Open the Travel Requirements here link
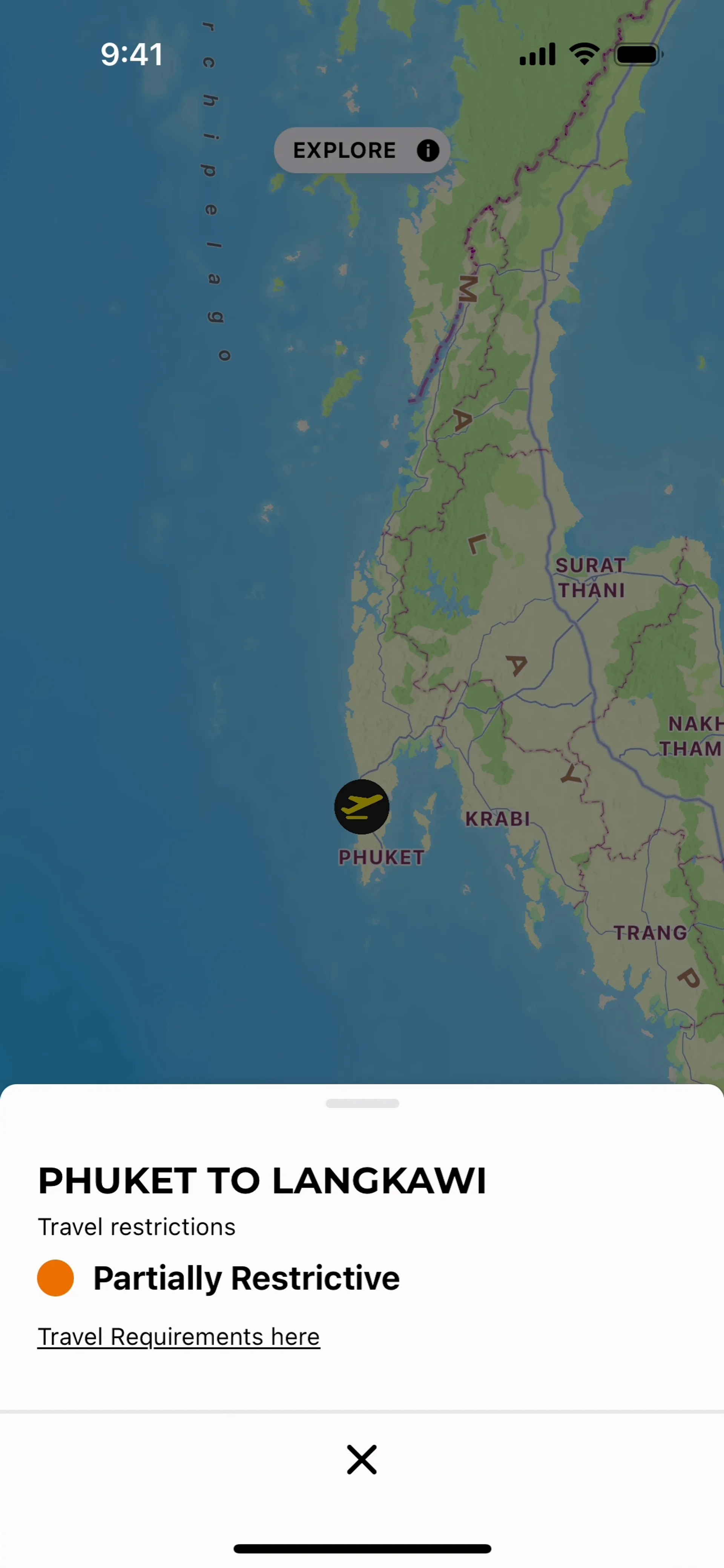 (x=178, y=1336)
